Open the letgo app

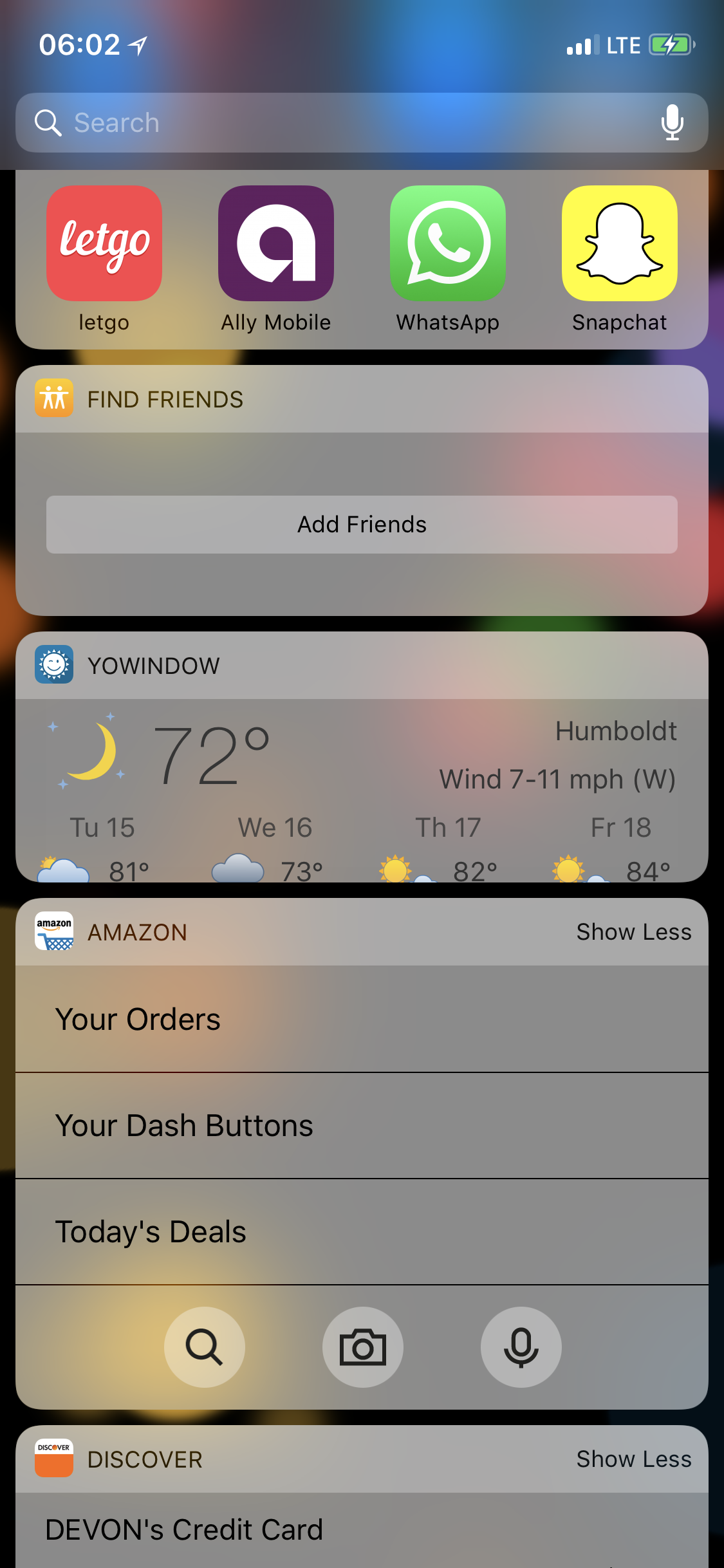tap(104, 243)
